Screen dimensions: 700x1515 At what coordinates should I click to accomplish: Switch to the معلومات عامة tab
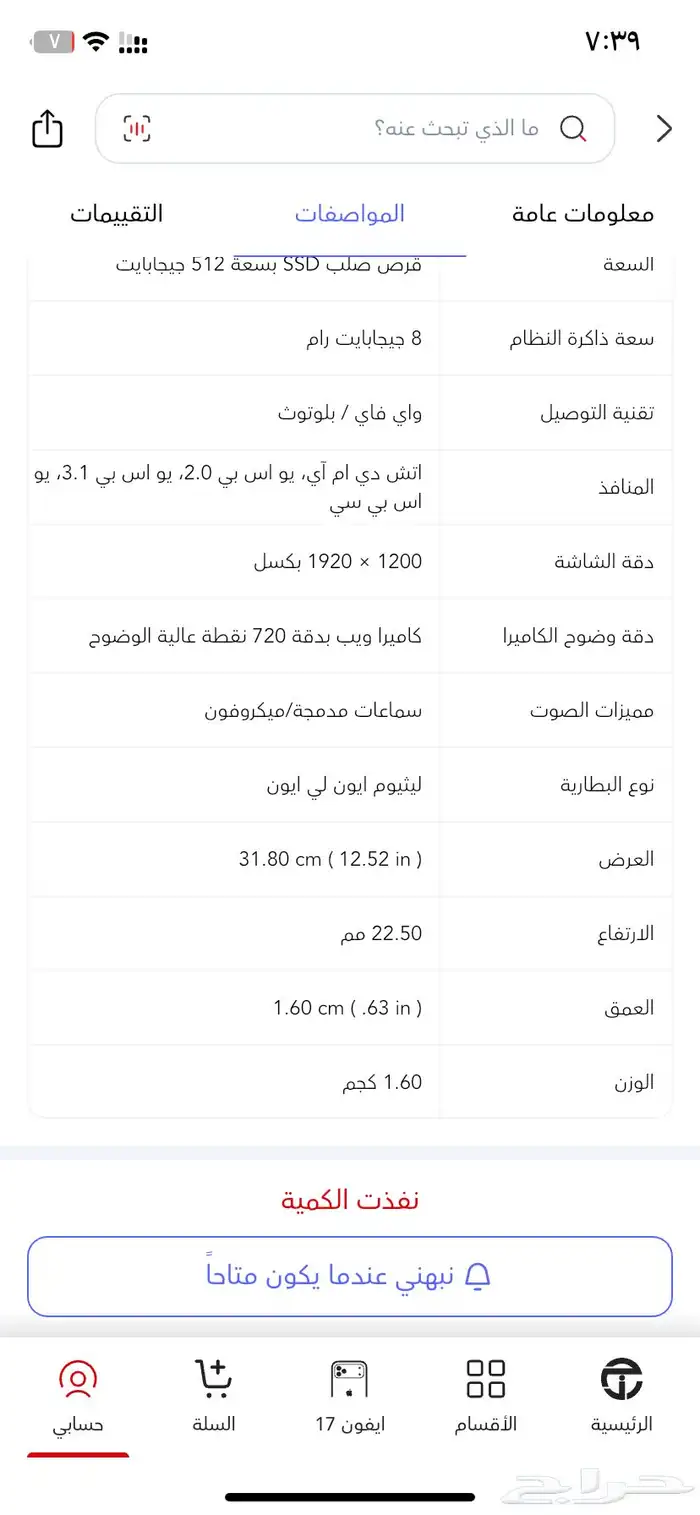tap(583, 214)
